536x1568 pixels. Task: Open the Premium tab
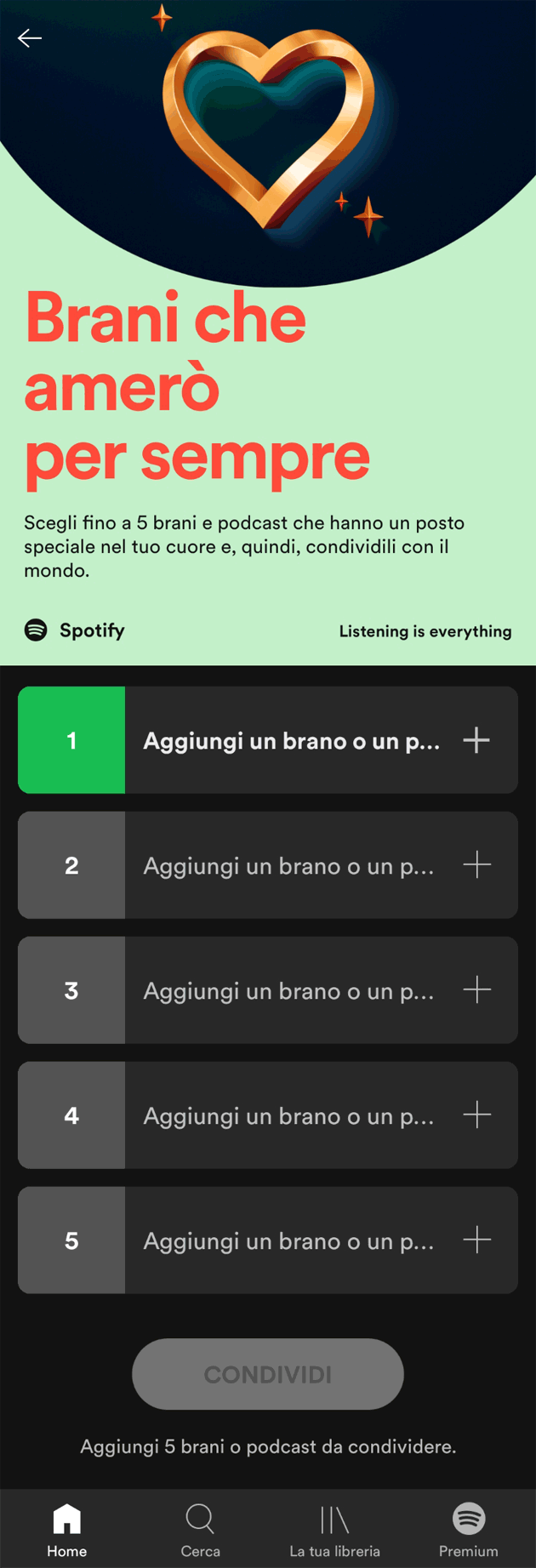click(x=469, y=1529)
